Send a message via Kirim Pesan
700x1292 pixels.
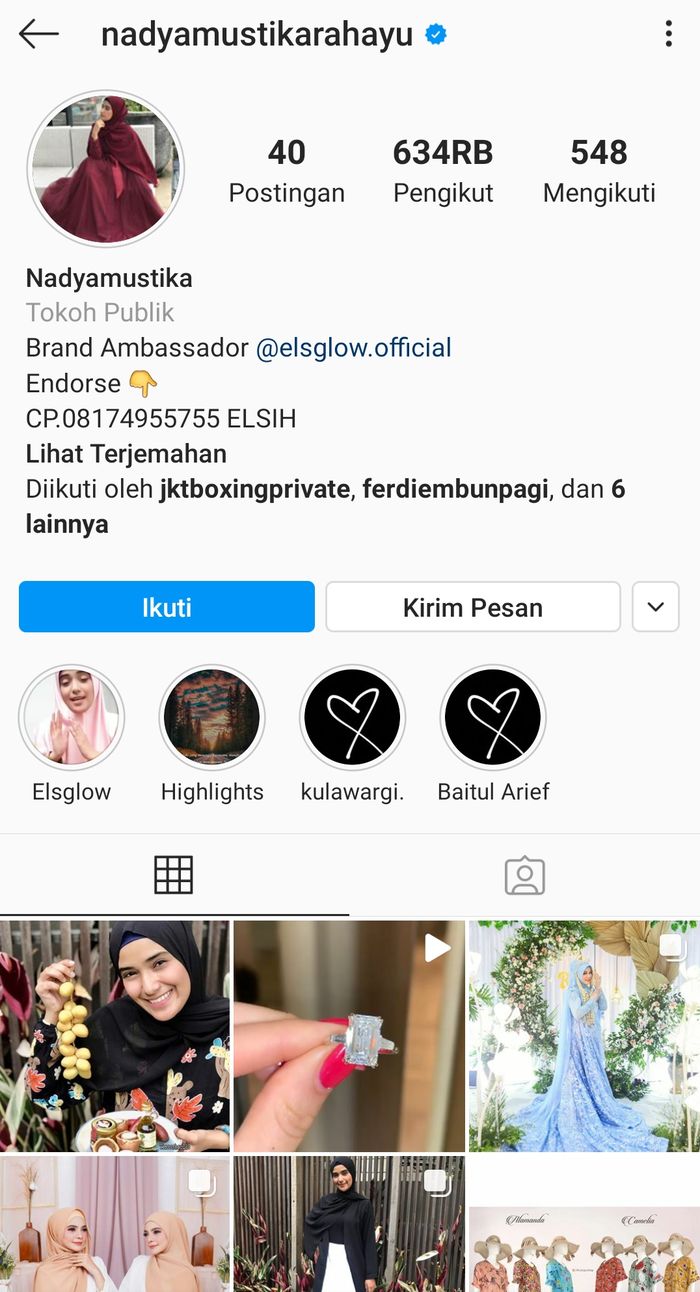(472, 607)
